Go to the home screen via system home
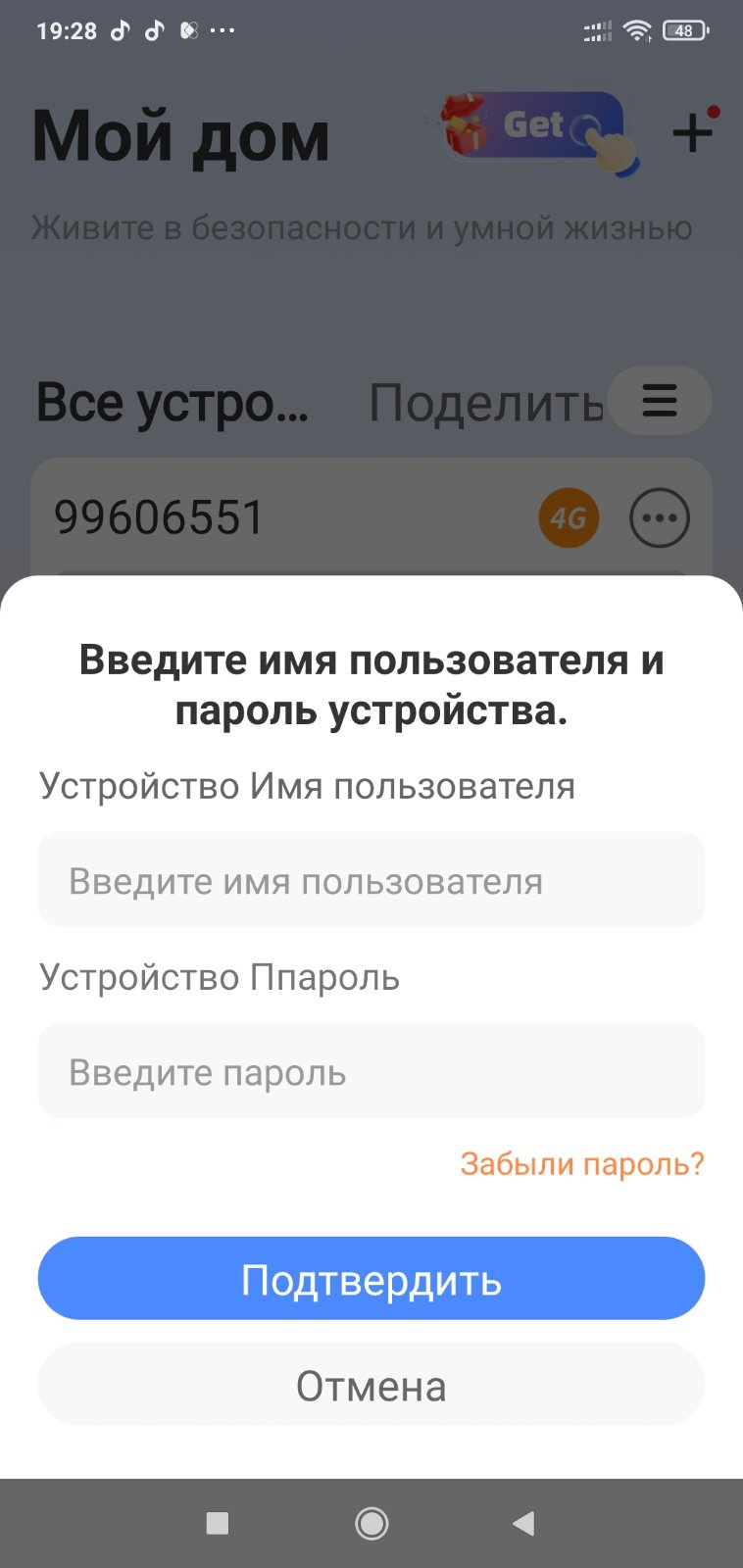Viewport: 743px width, 1568px height. point(371,1523)
